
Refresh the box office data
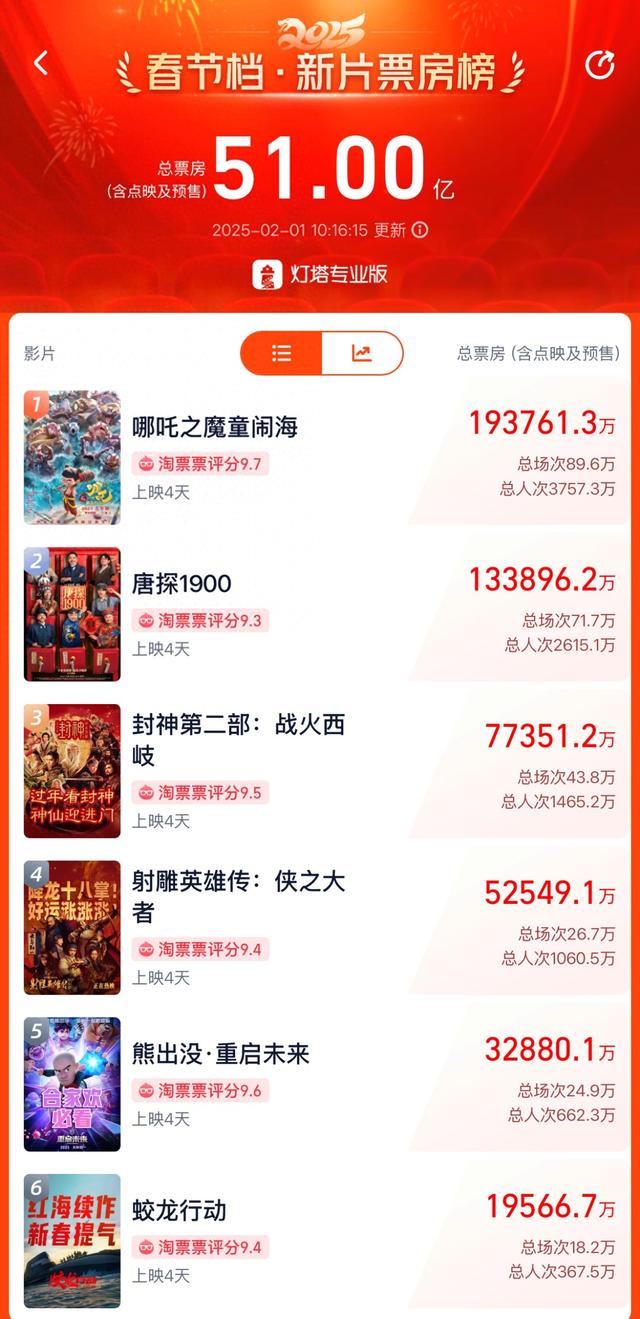coord(599,65)
